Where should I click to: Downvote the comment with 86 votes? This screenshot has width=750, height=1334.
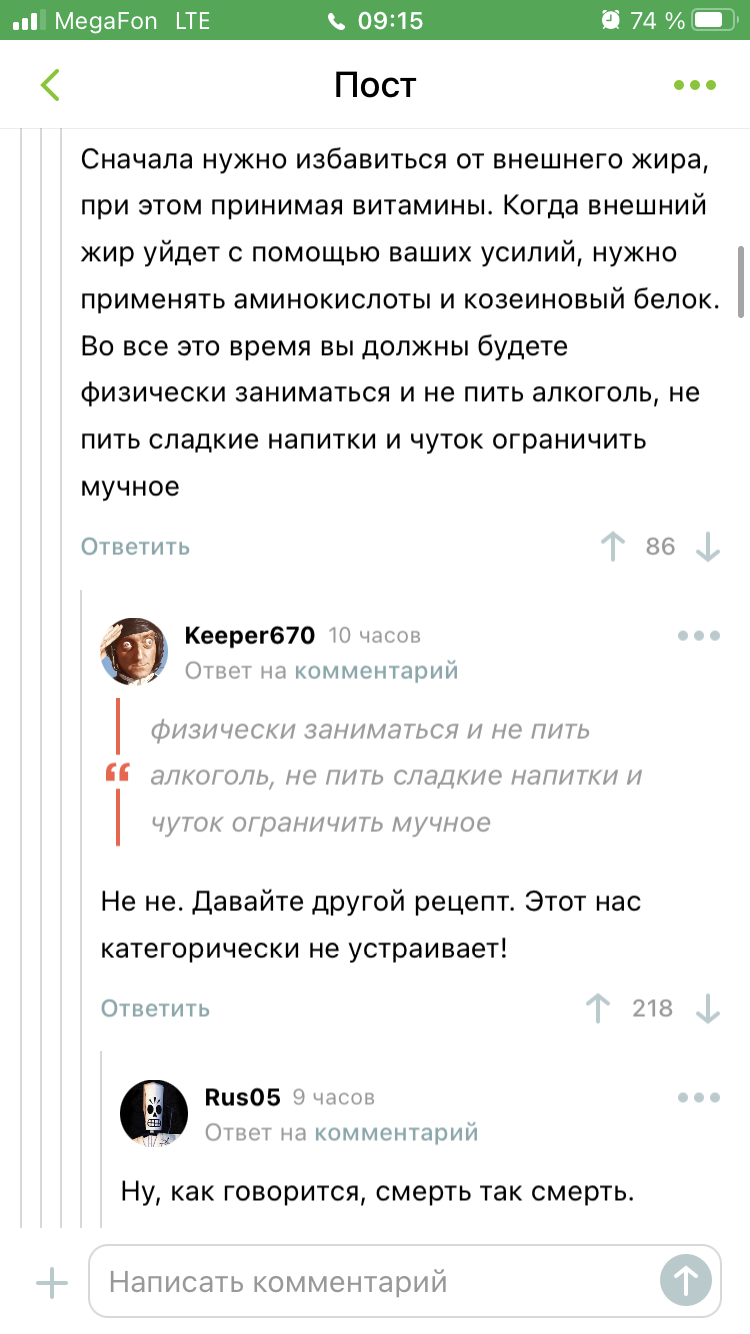(x=708, y=546)
